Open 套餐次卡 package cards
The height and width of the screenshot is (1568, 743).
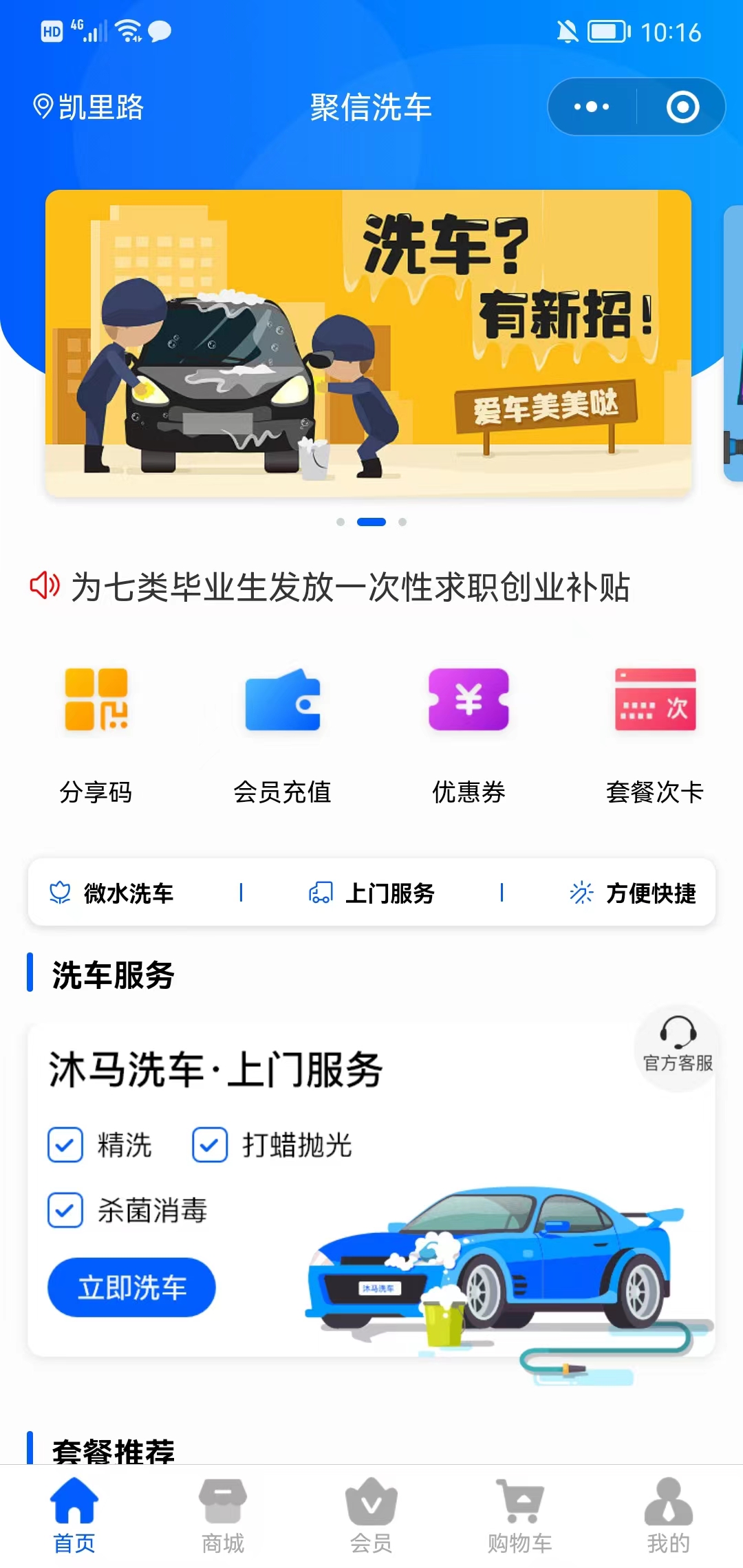655,734
